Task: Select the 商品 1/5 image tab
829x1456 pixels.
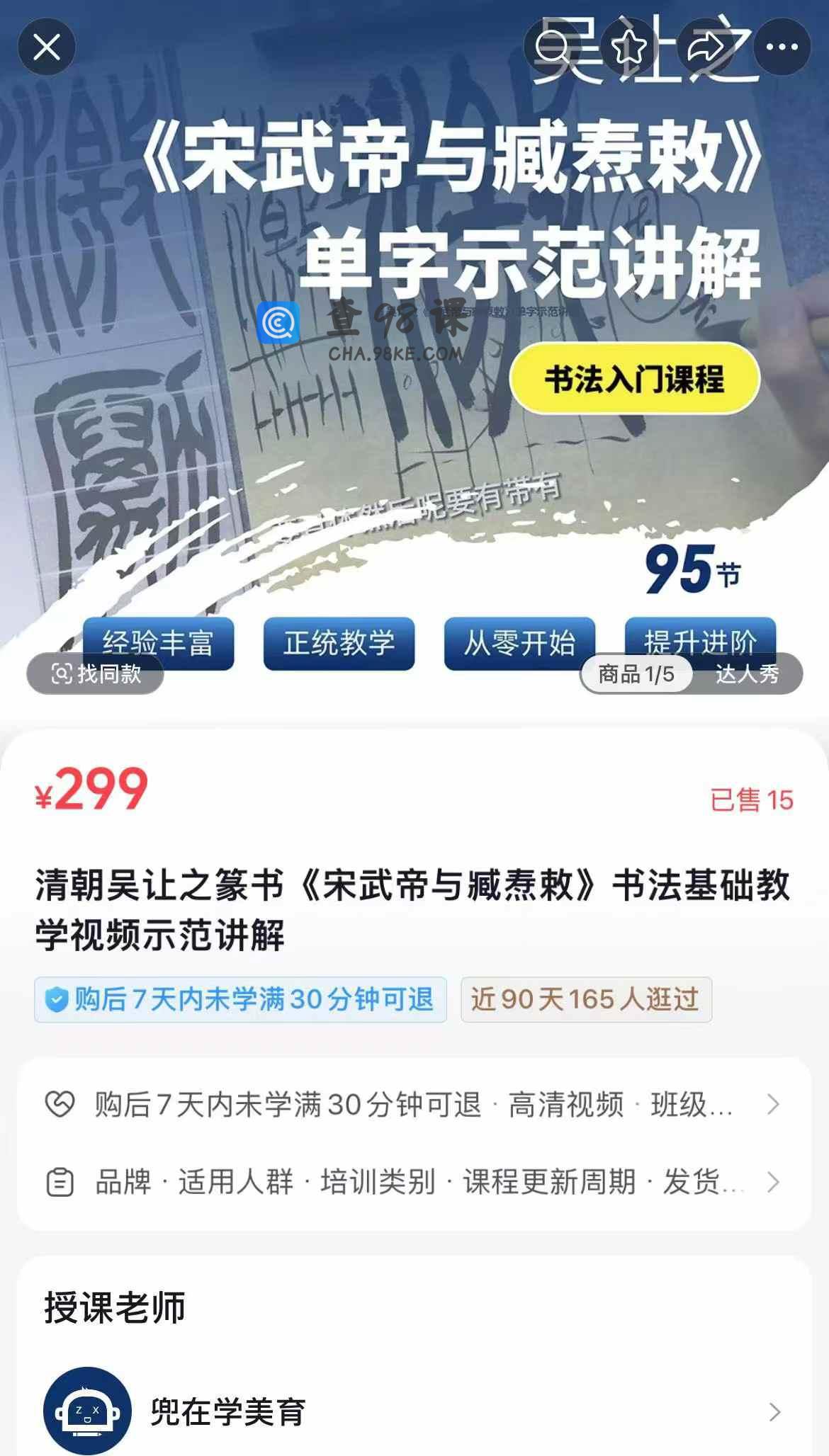Action: pyautogui.click(x=636, y=673)
